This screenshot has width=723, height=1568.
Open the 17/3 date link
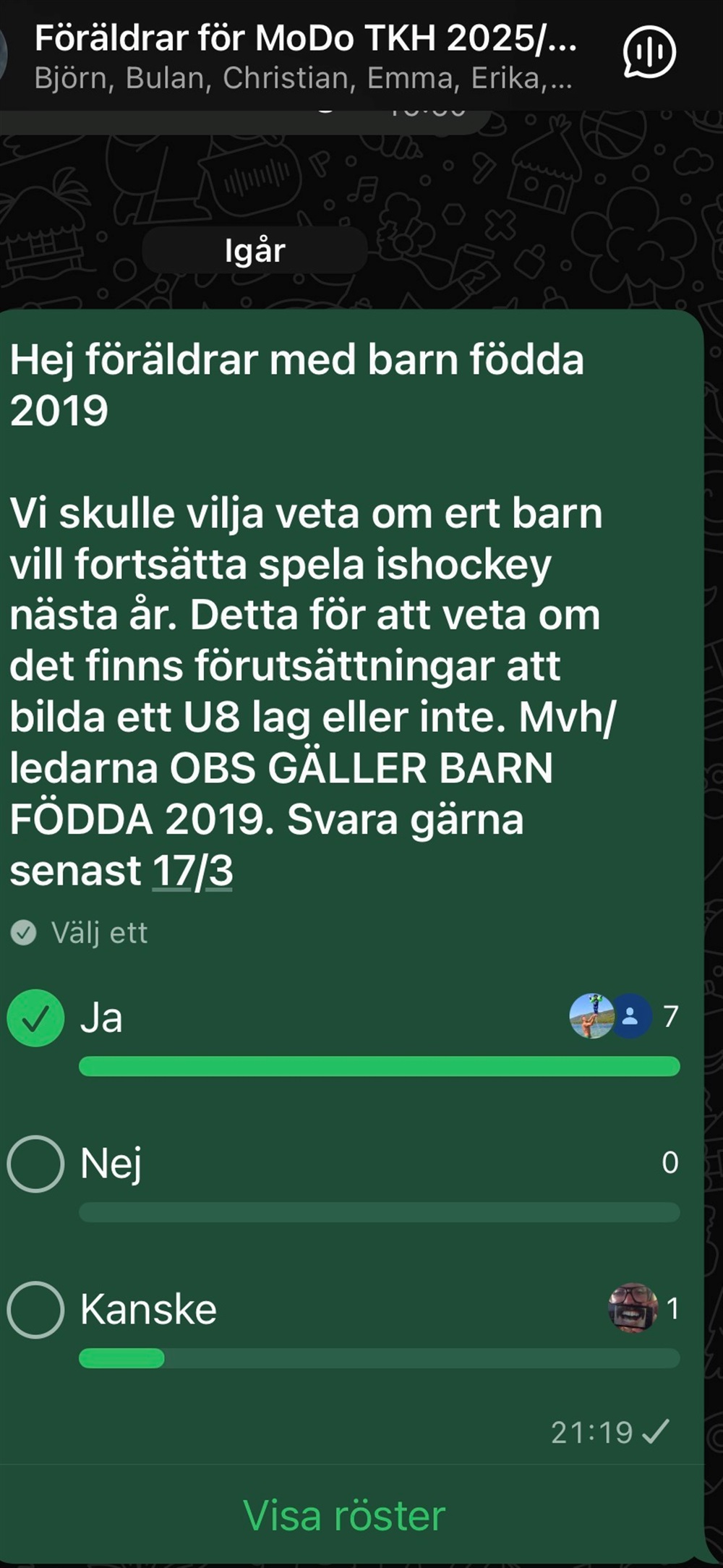pos(193,871)
